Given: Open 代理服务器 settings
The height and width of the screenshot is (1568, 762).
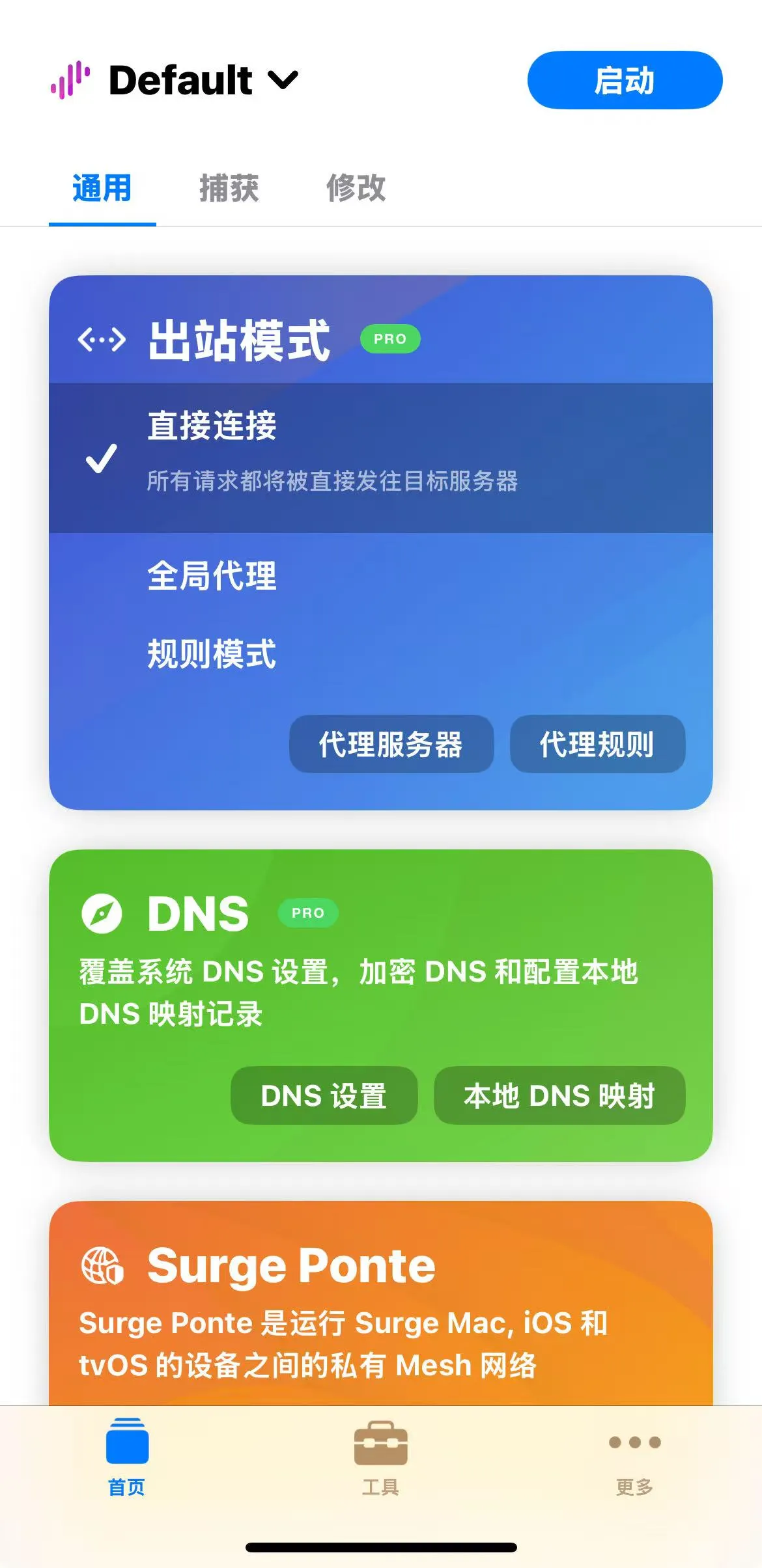Looking at the screenshot, I should point(391,744).
